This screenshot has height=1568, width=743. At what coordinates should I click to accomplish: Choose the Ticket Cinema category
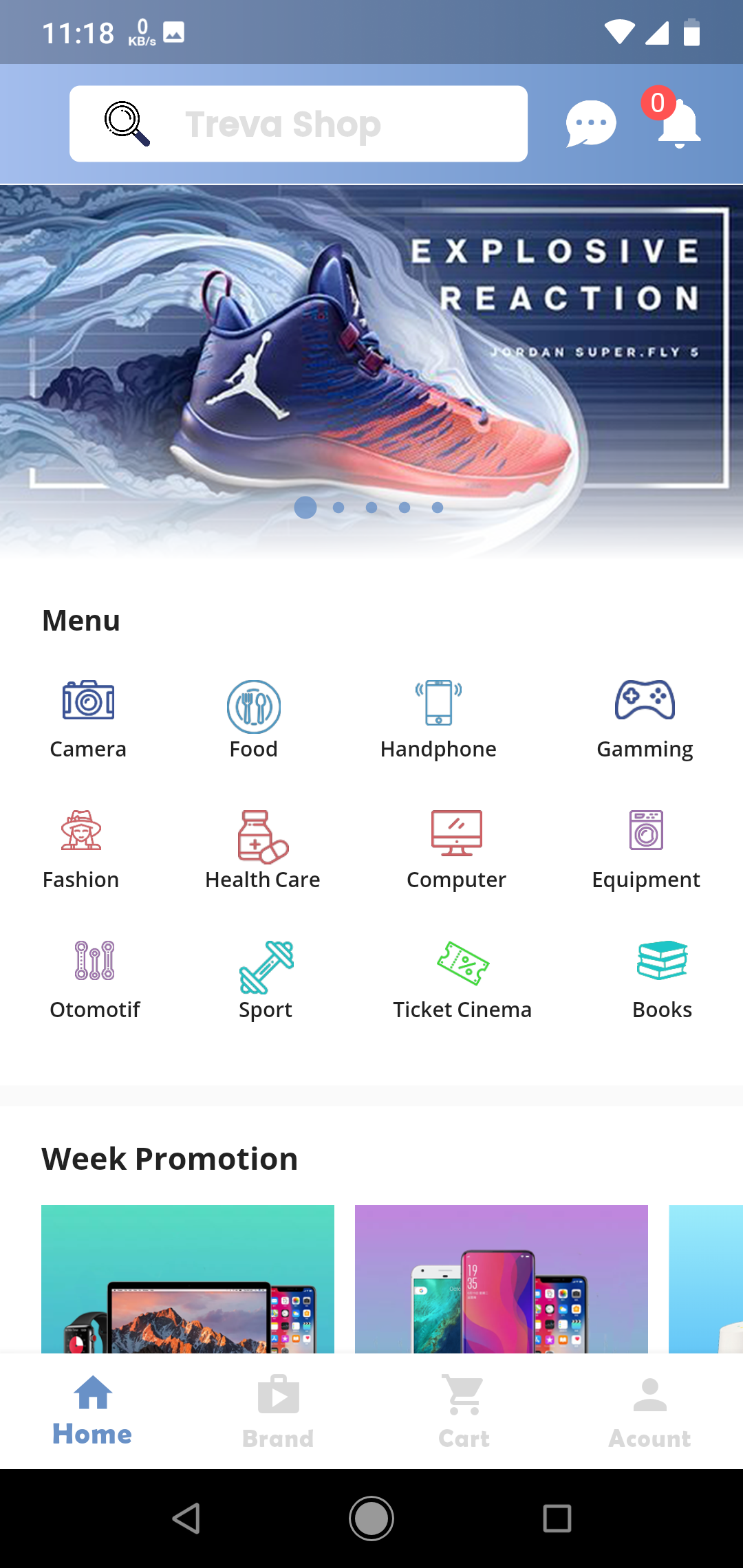(462, 980)
